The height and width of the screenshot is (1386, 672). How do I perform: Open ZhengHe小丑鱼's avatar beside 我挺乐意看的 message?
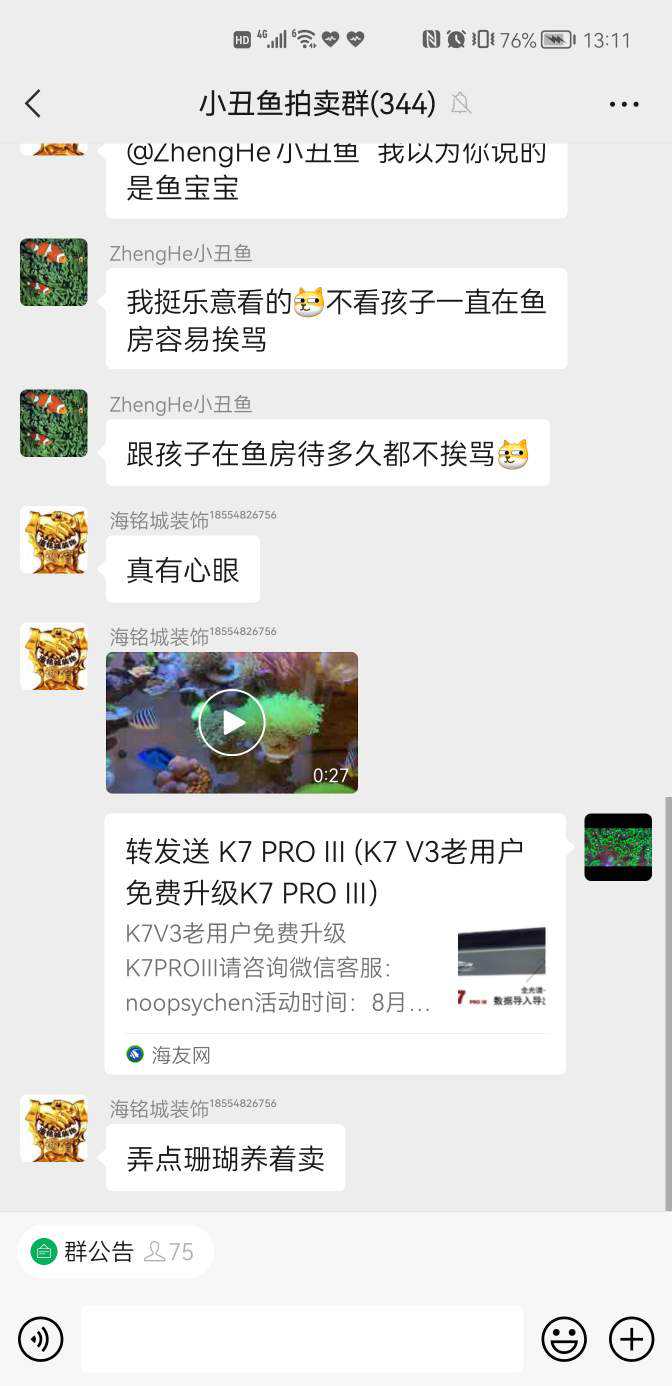pyautogui.click(x=54, y=272)
